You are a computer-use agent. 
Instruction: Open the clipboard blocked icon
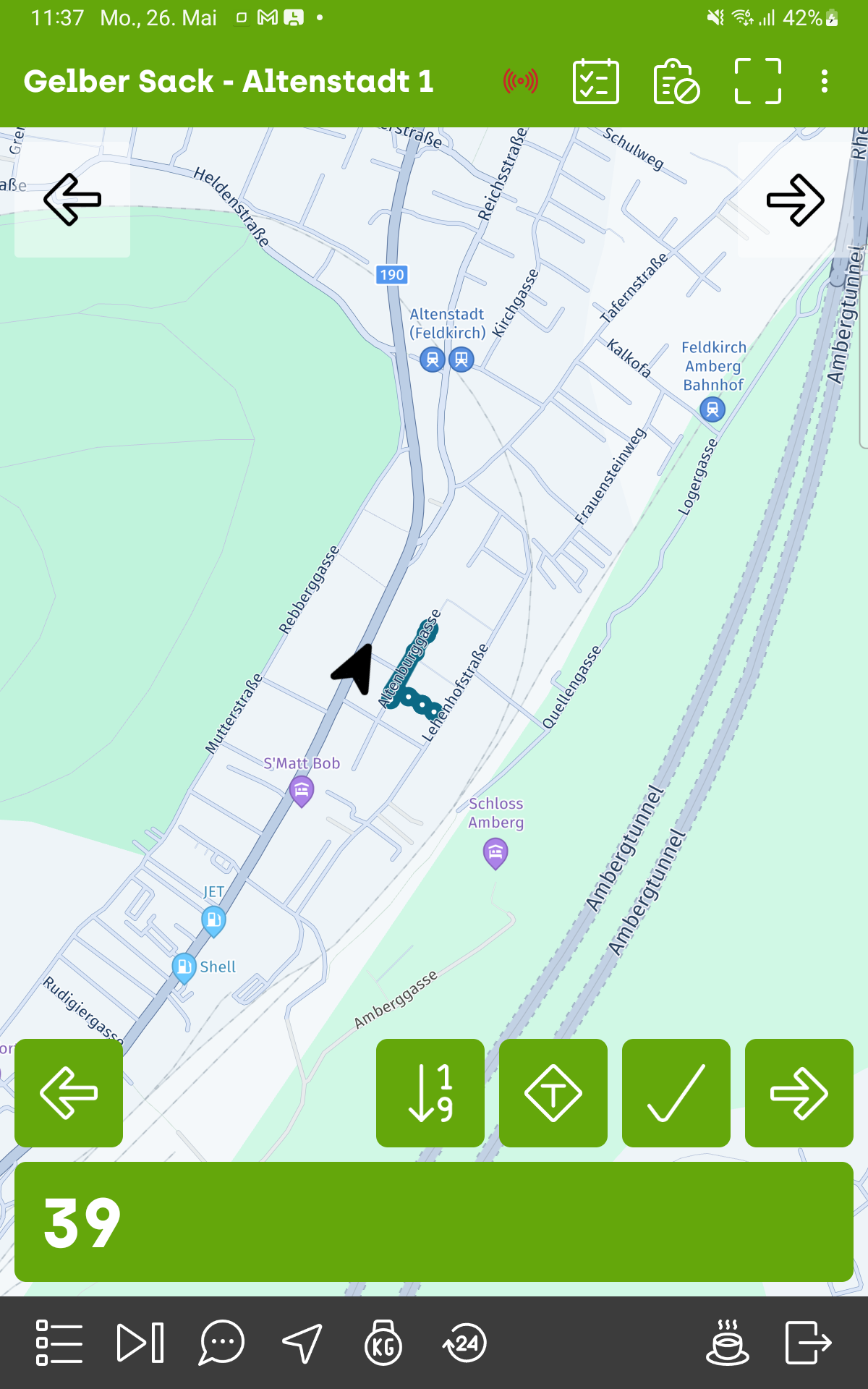676,81
